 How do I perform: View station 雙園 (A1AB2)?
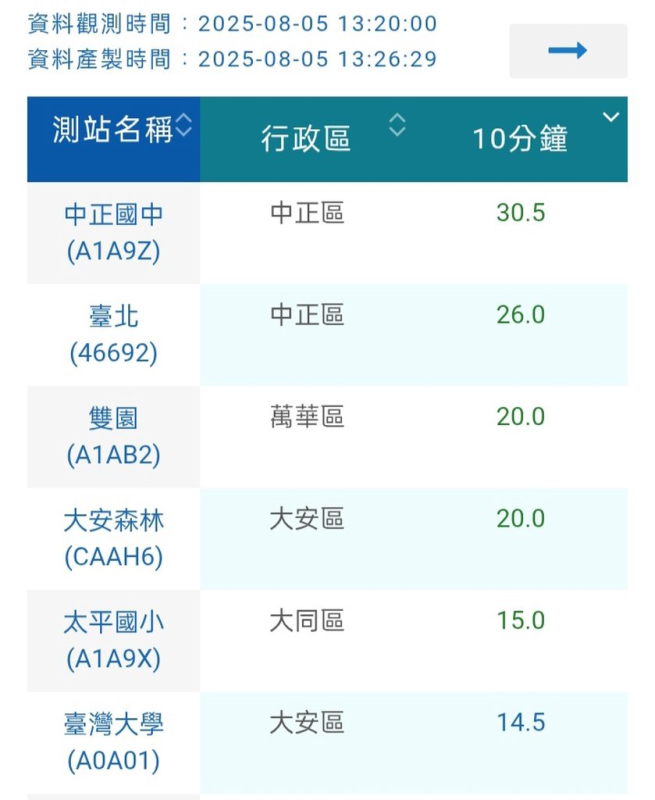pos(113,437)
